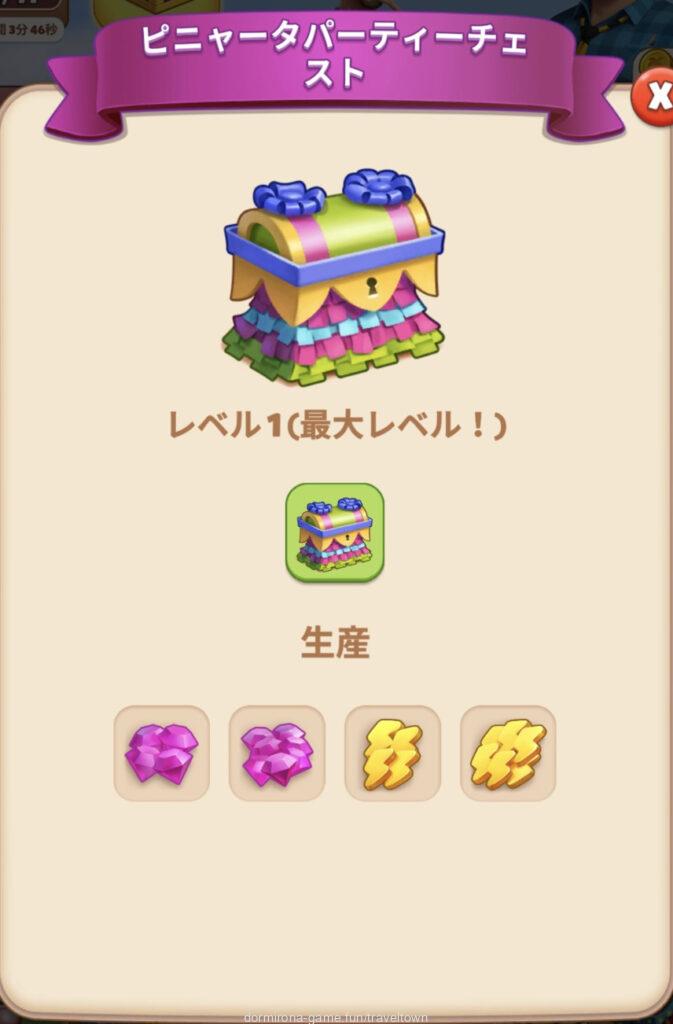
Task: Choose the larger yellow energy bolt stack
Action: pos(508,753)
